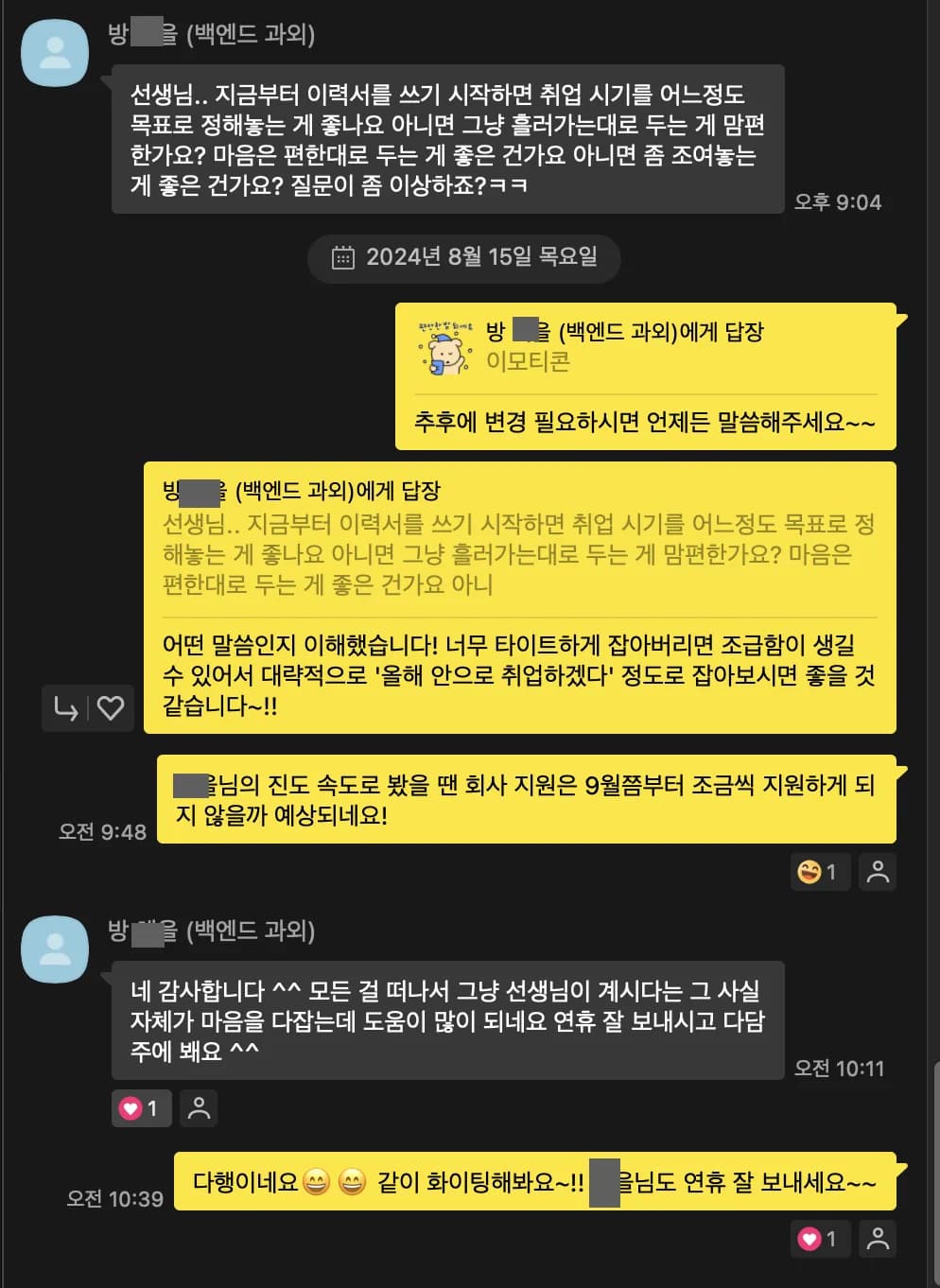
Task: Tap the heart reaction under 다행이네요 message
Action: pyautogui.click(x=820, y=1239)
